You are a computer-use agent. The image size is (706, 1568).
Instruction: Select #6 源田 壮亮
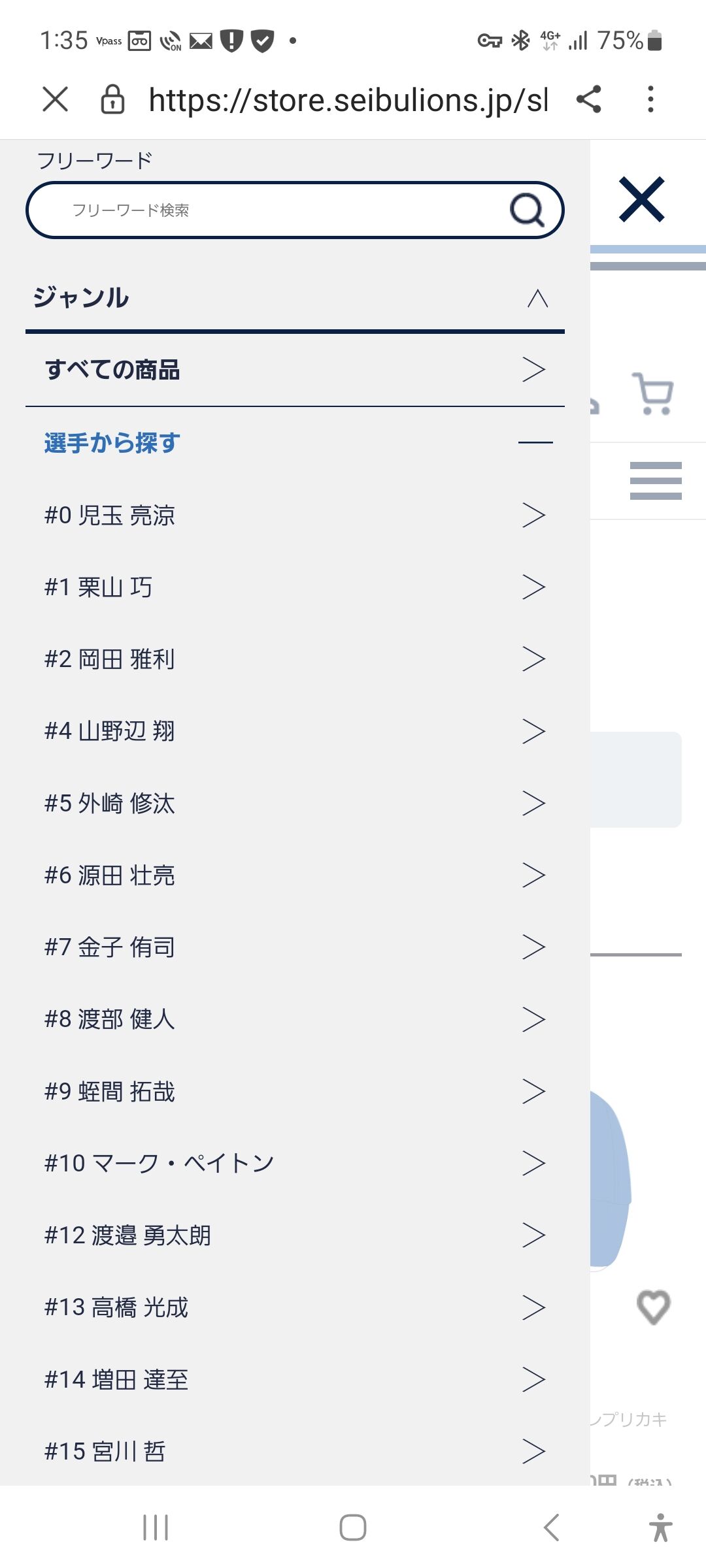tap(295, 875)
